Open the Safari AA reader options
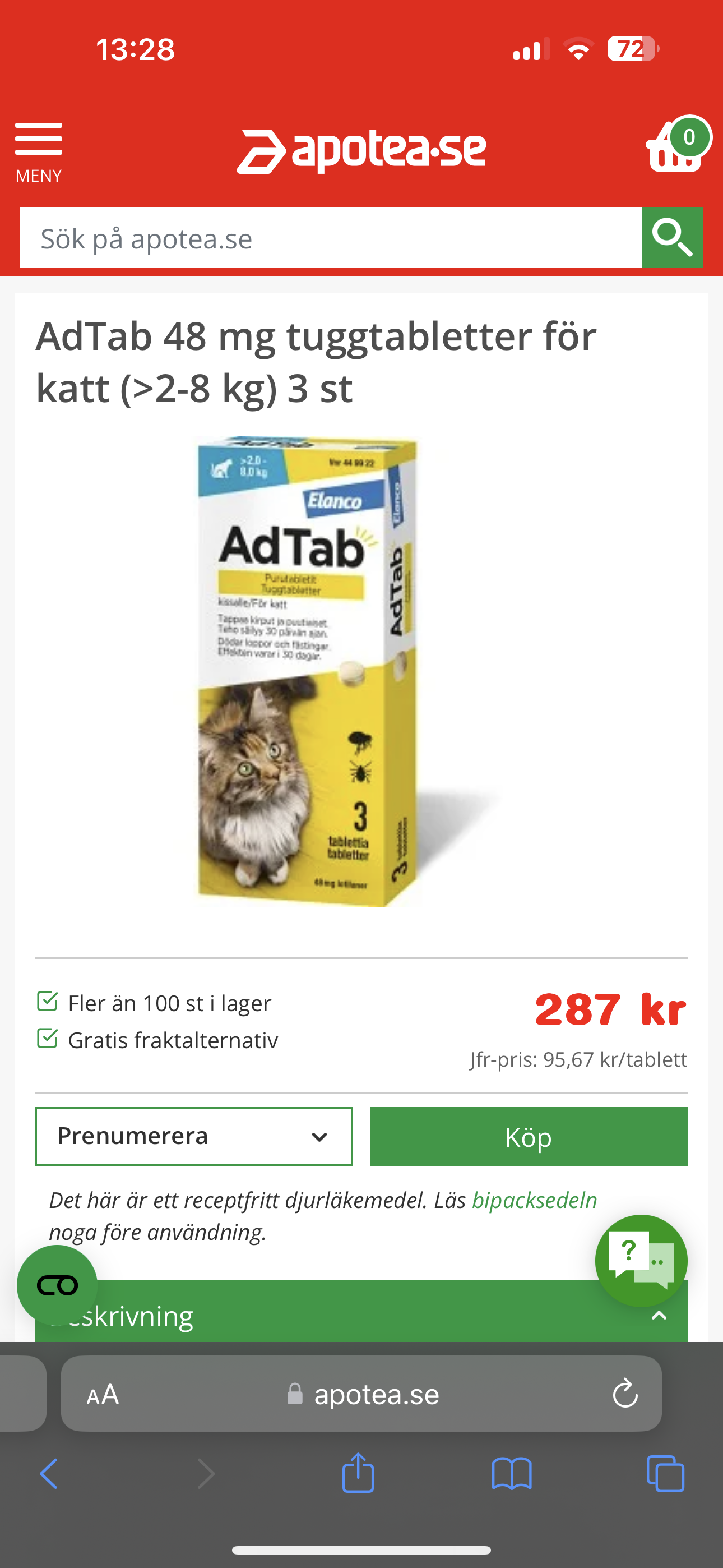The image size is (723, 1568). click(x=102, y=1394)
